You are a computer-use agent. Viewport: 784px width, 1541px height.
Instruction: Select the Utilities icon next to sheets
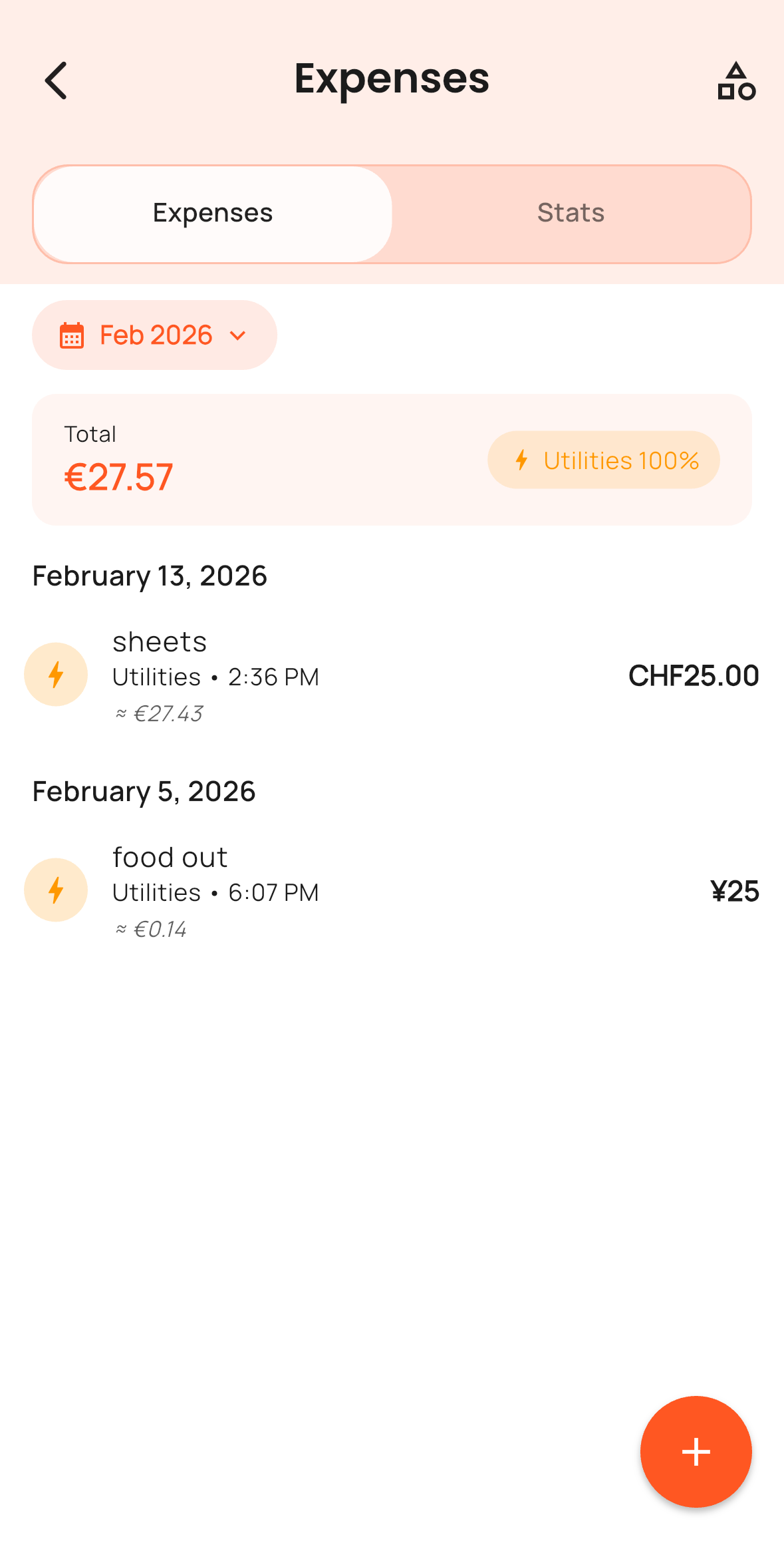[55, 674]
